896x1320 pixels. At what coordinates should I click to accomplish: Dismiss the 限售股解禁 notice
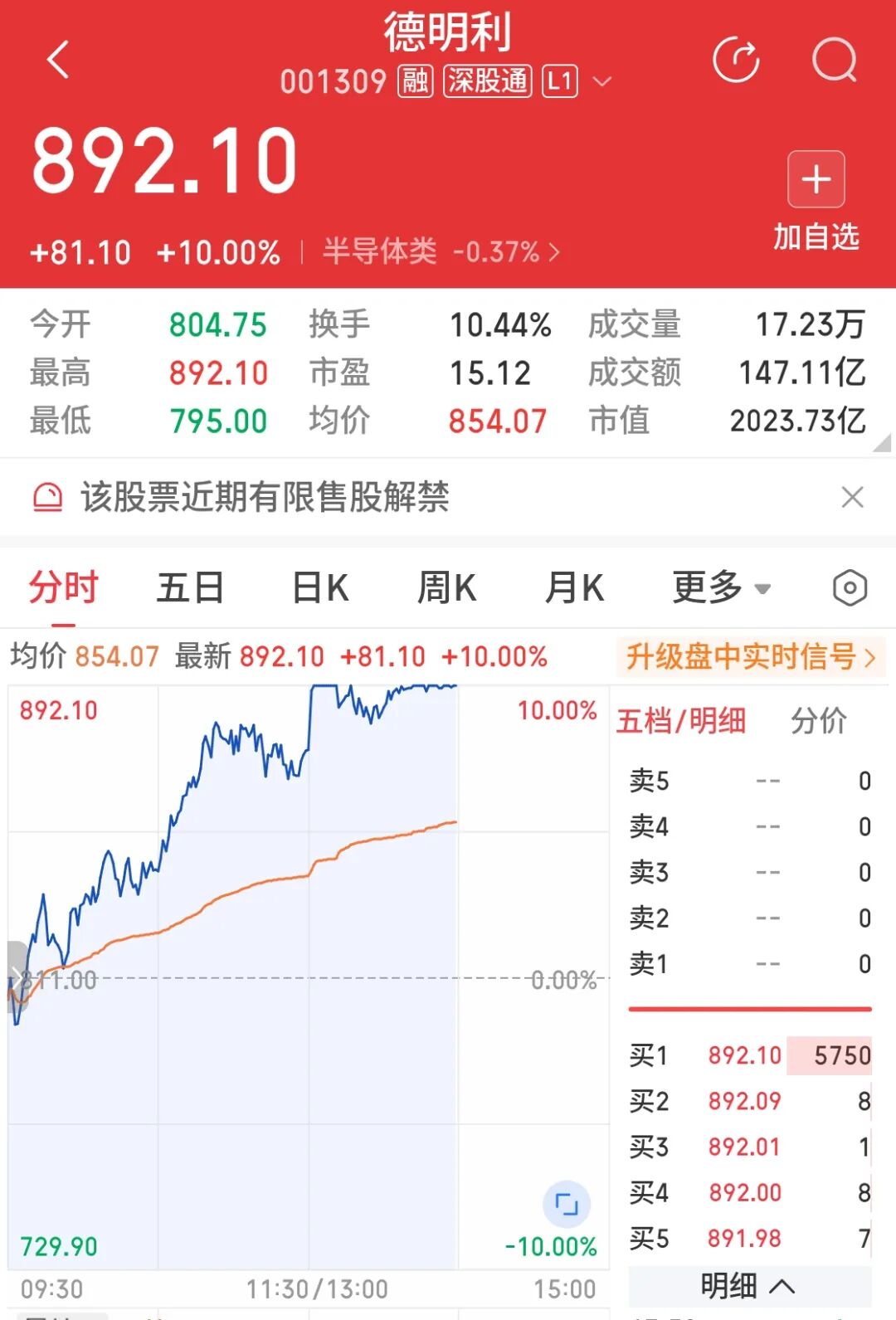pos(852,498)
